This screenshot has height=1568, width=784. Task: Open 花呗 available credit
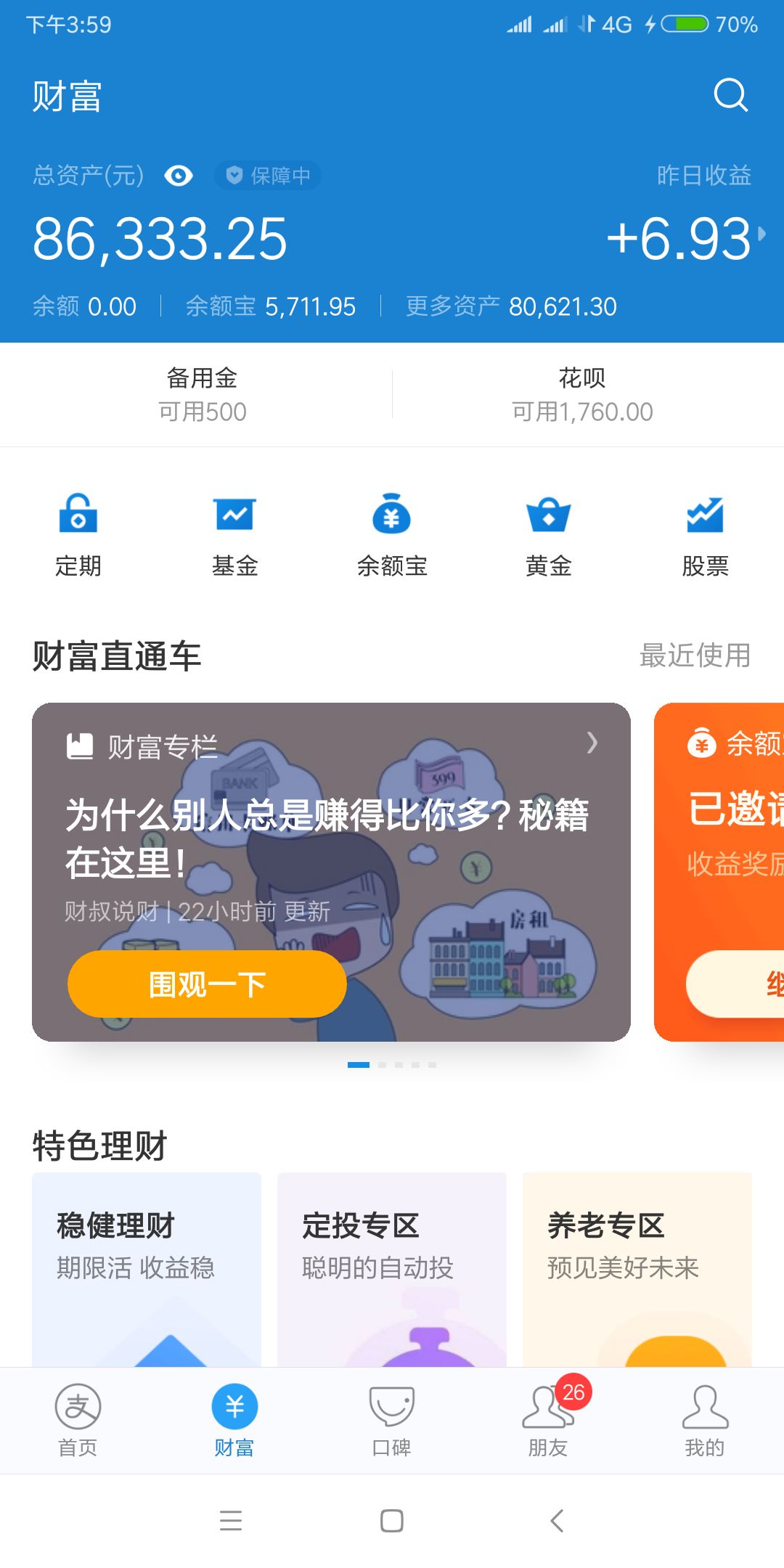pyautogui.click(x=582, y=394)
